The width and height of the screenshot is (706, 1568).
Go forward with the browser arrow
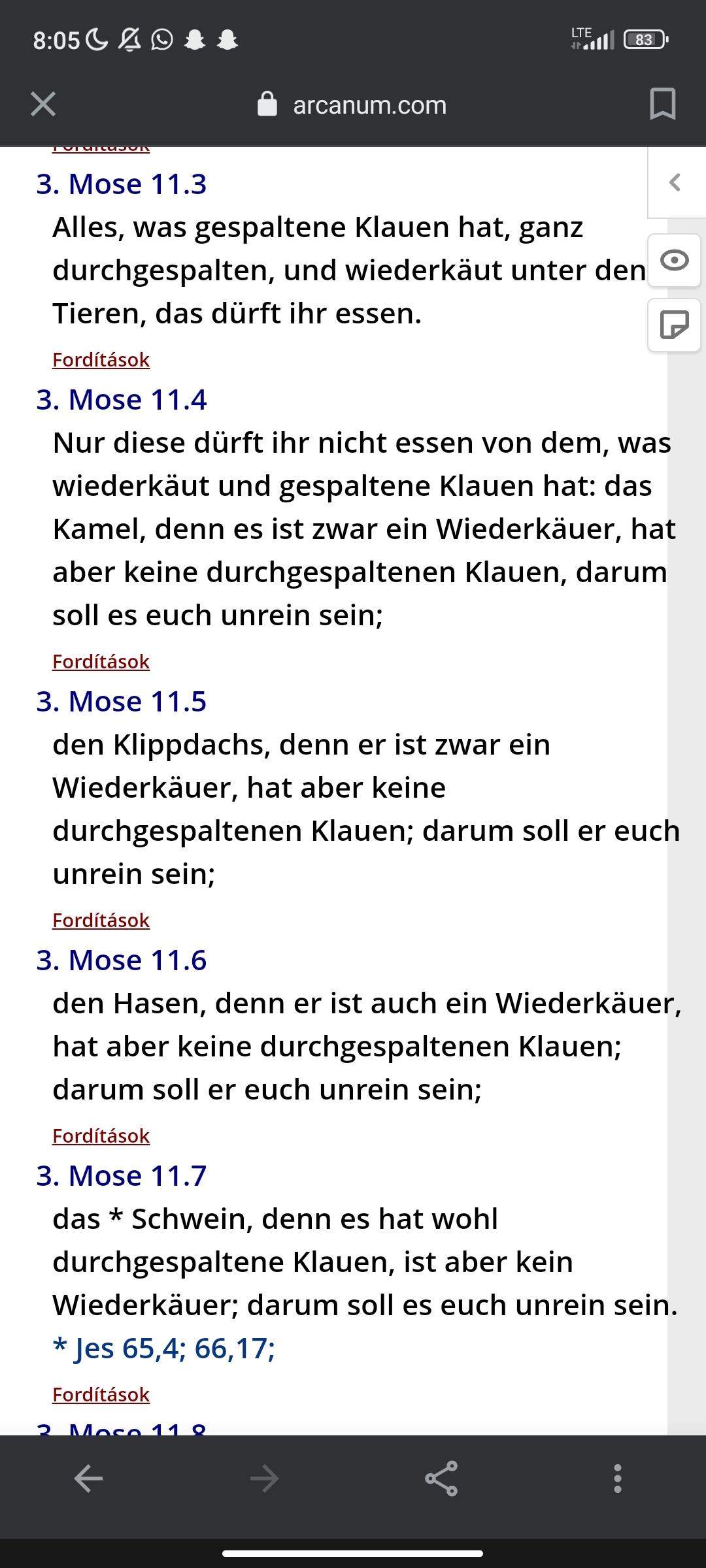[x=265, y=1478]
